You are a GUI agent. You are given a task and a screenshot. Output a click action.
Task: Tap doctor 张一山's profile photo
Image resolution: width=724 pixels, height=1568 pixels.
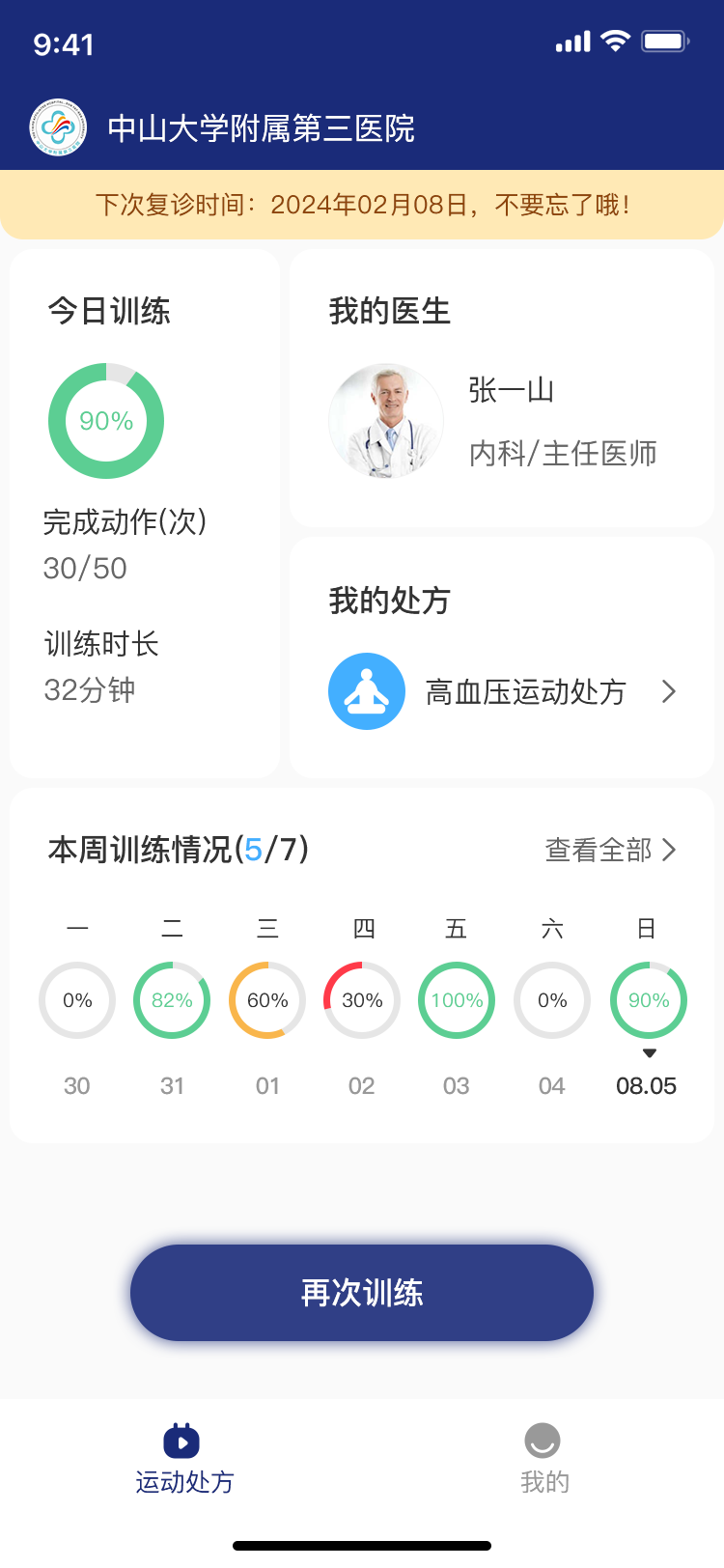(386, 421)
